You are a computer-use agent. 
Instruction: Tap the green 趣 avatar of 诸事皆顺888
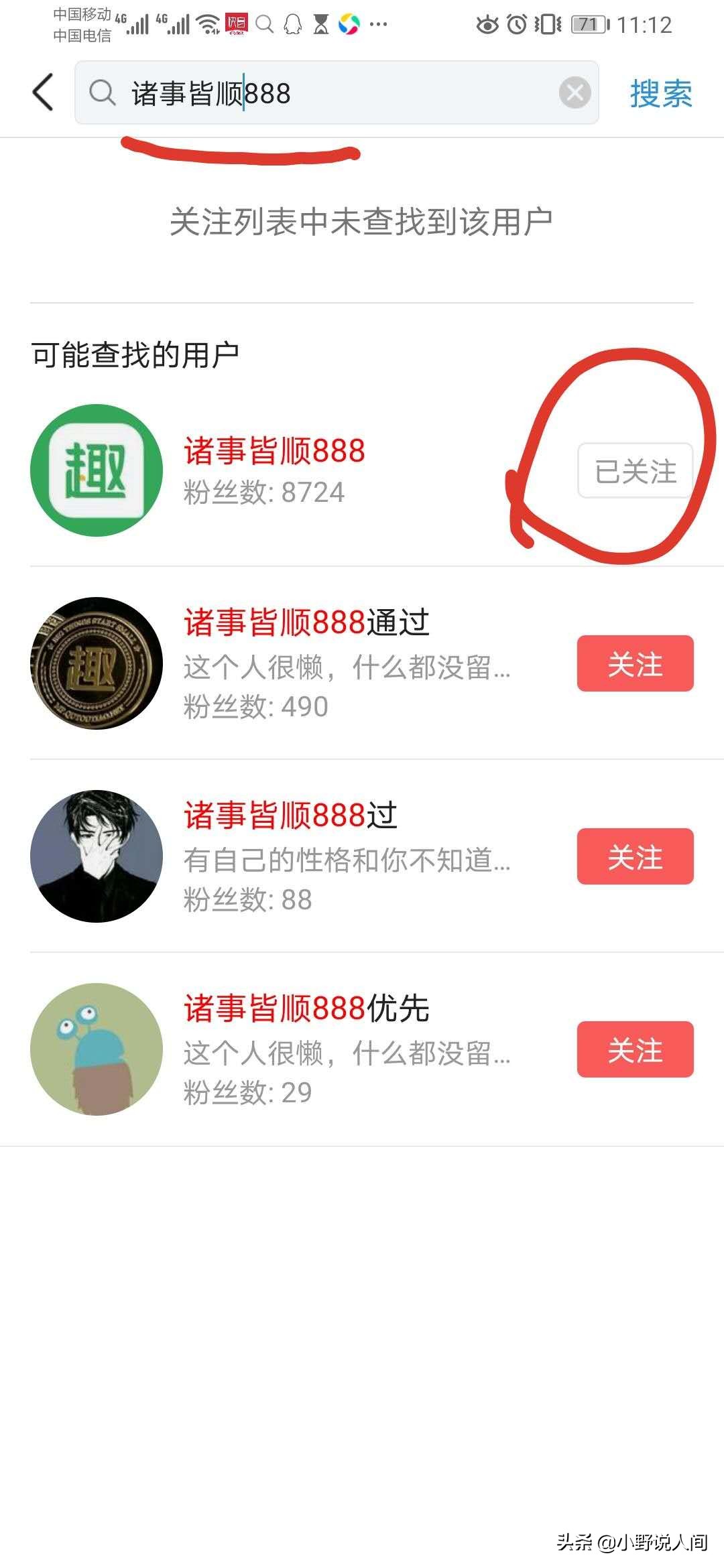click(96, 469)
